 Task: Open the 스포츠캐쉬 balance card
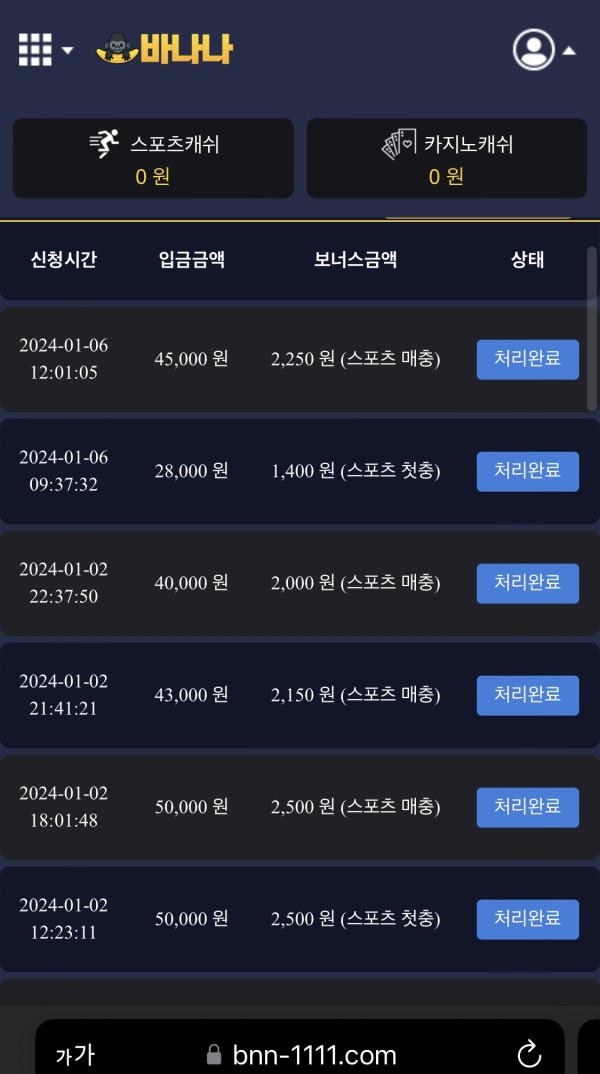(x=153, y=158)
